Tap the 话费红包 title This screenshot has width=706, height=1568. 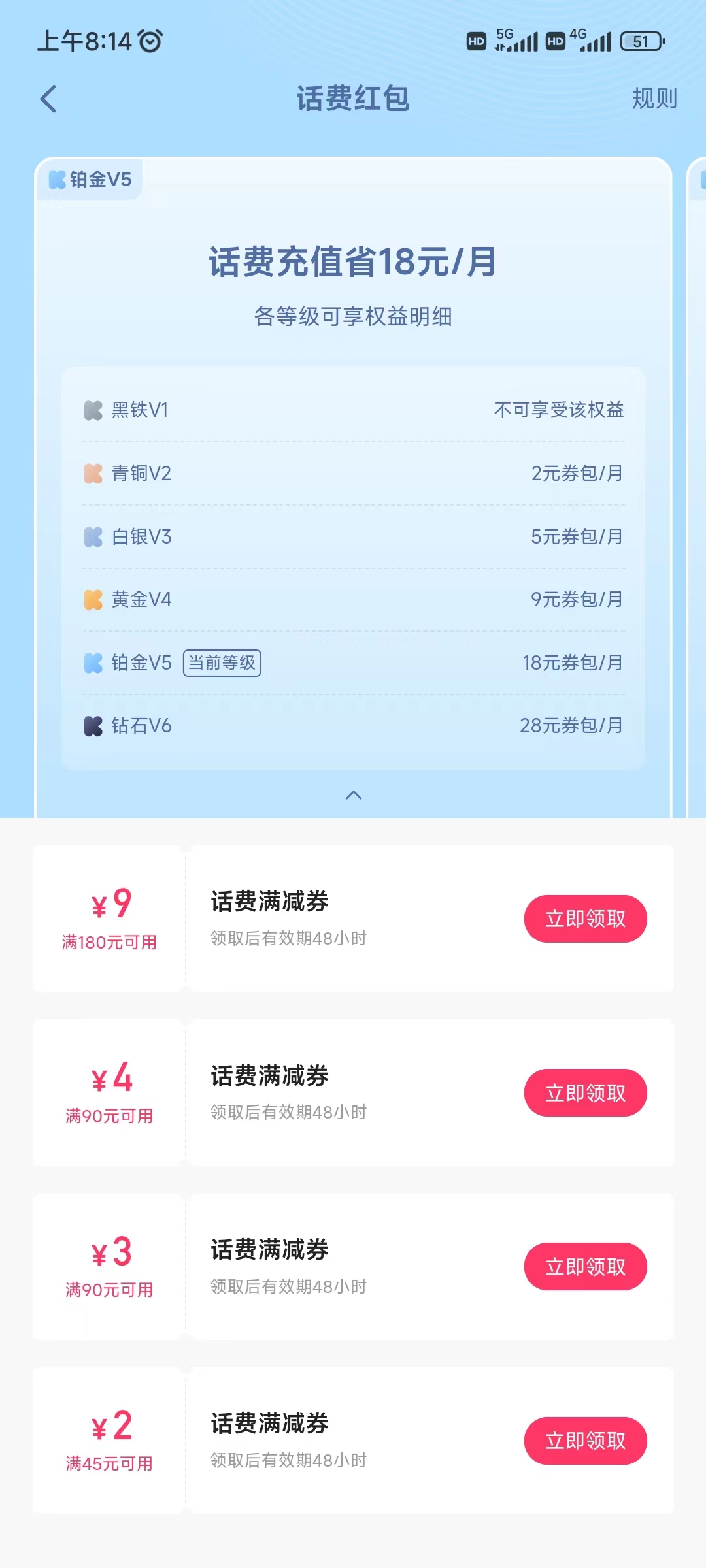353,99
